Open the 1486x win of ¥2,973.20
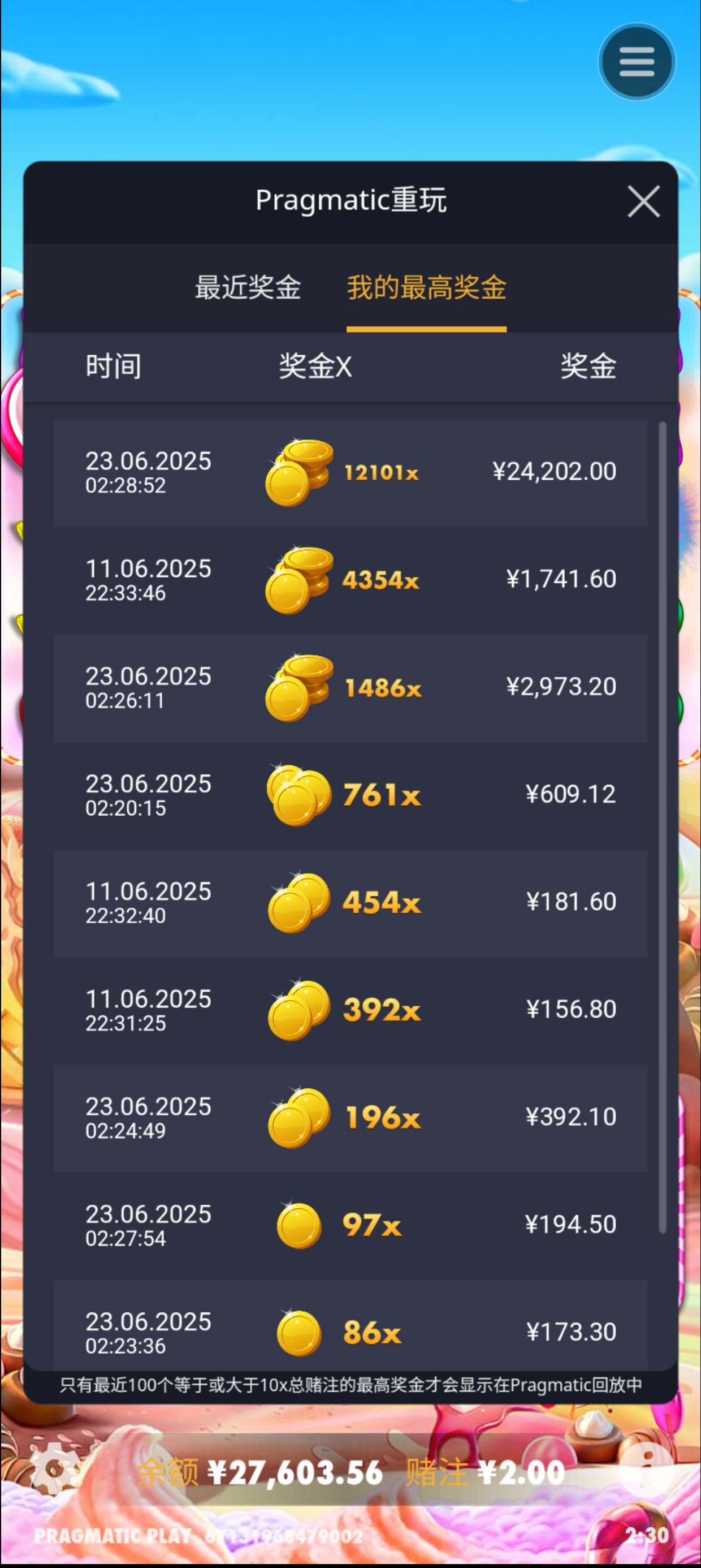701x1568 pixels. [350, 687]
